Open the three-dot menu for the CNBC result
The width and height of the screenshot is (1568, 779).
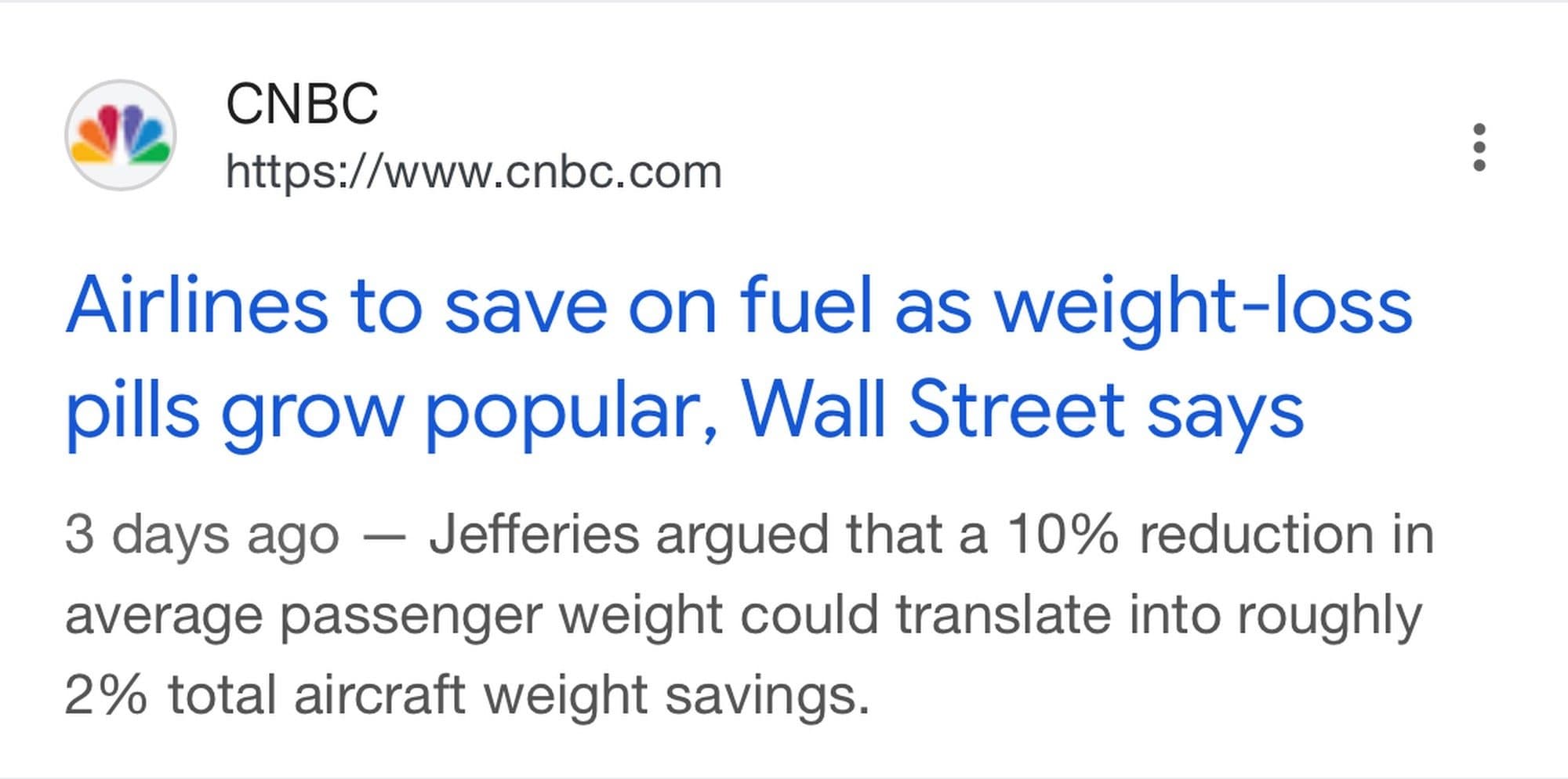(1479, 147)
